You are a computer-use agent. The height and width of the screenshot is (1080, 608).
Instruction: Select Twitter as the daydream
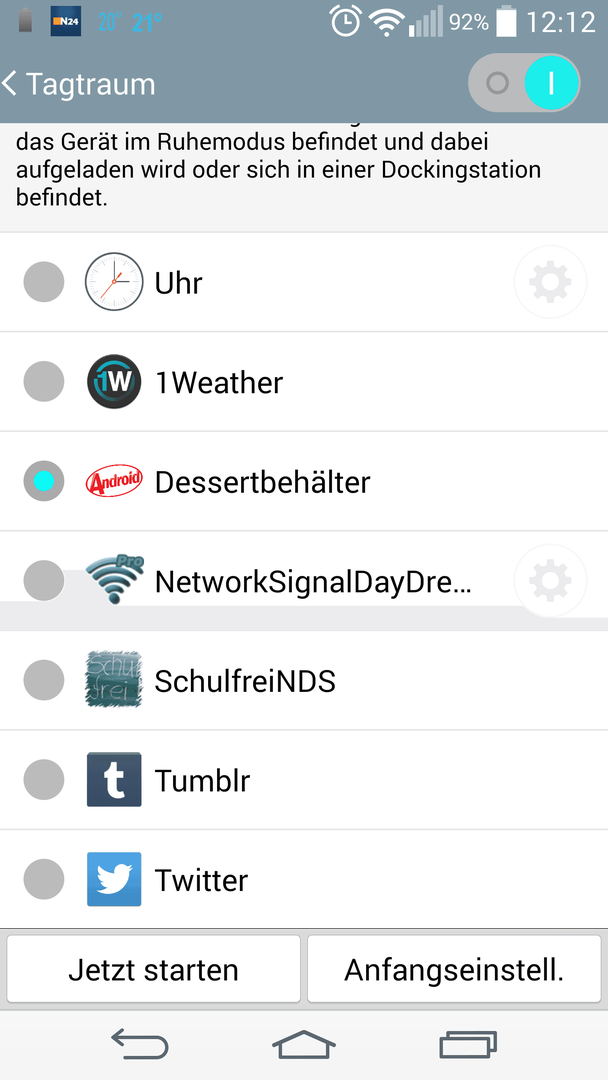pyautogui.click(x=304, y=880)
